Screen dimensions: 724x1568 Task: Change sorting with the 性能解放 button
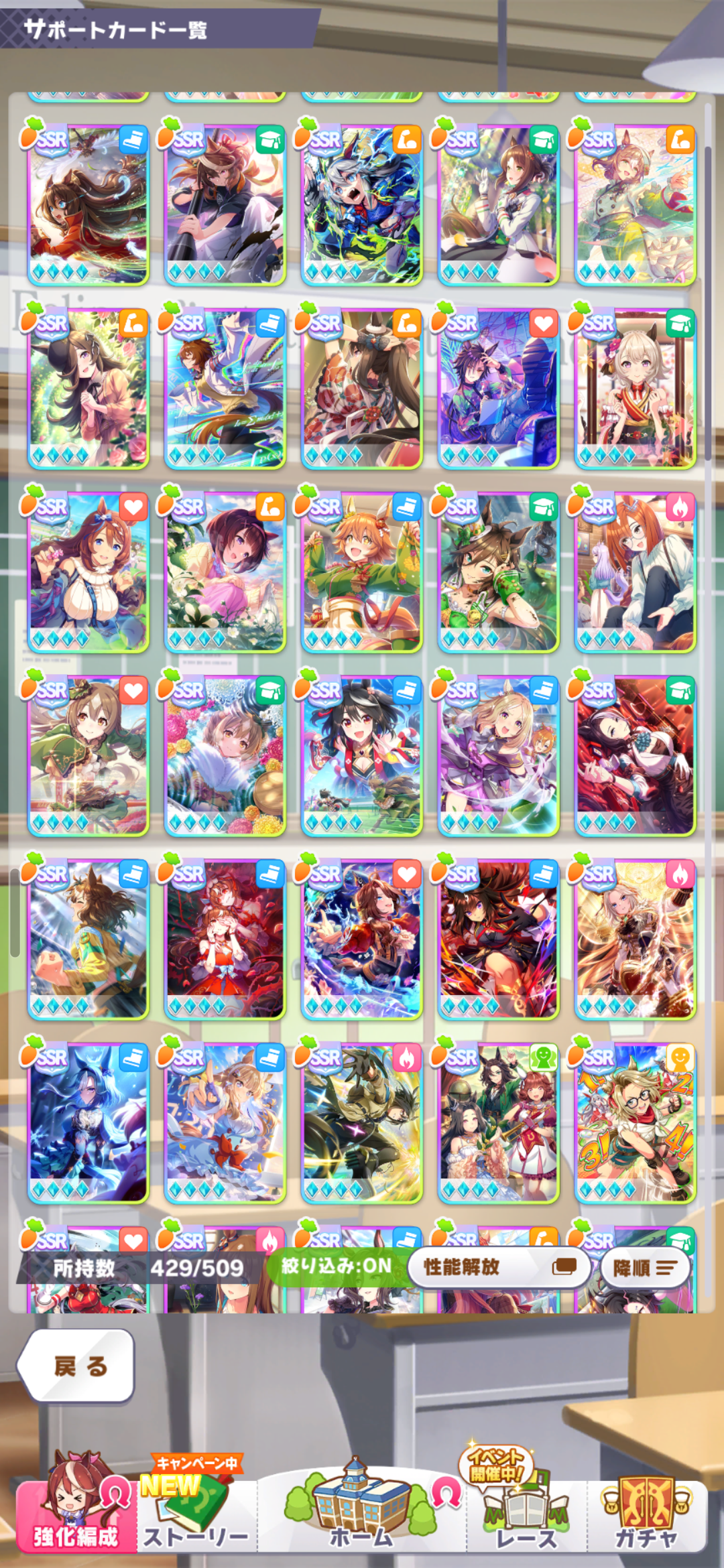[x=499, y=1266]
